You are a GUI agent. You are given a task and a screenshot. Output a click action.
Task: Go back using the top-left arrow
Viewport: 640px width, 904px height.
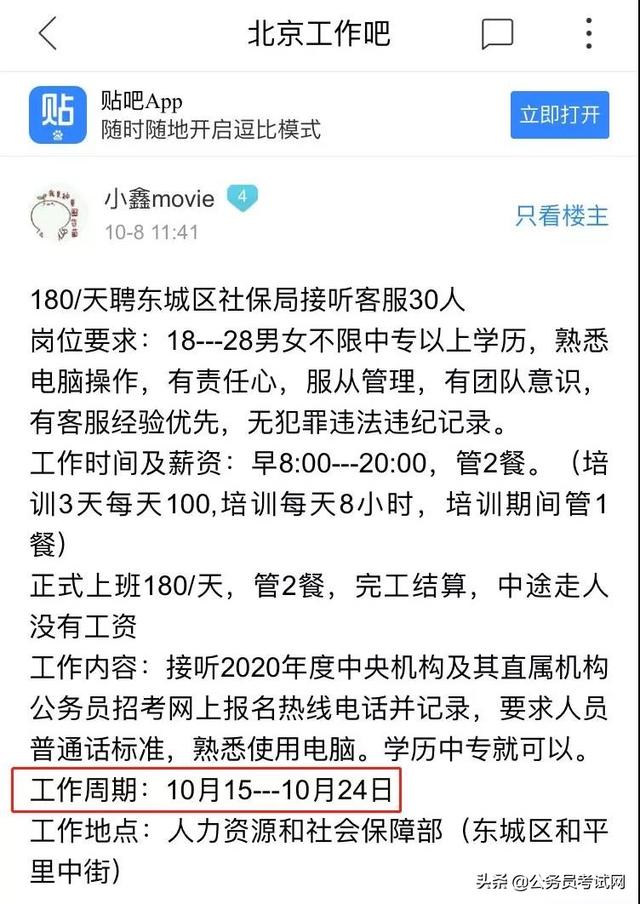[x=47, y=35]
